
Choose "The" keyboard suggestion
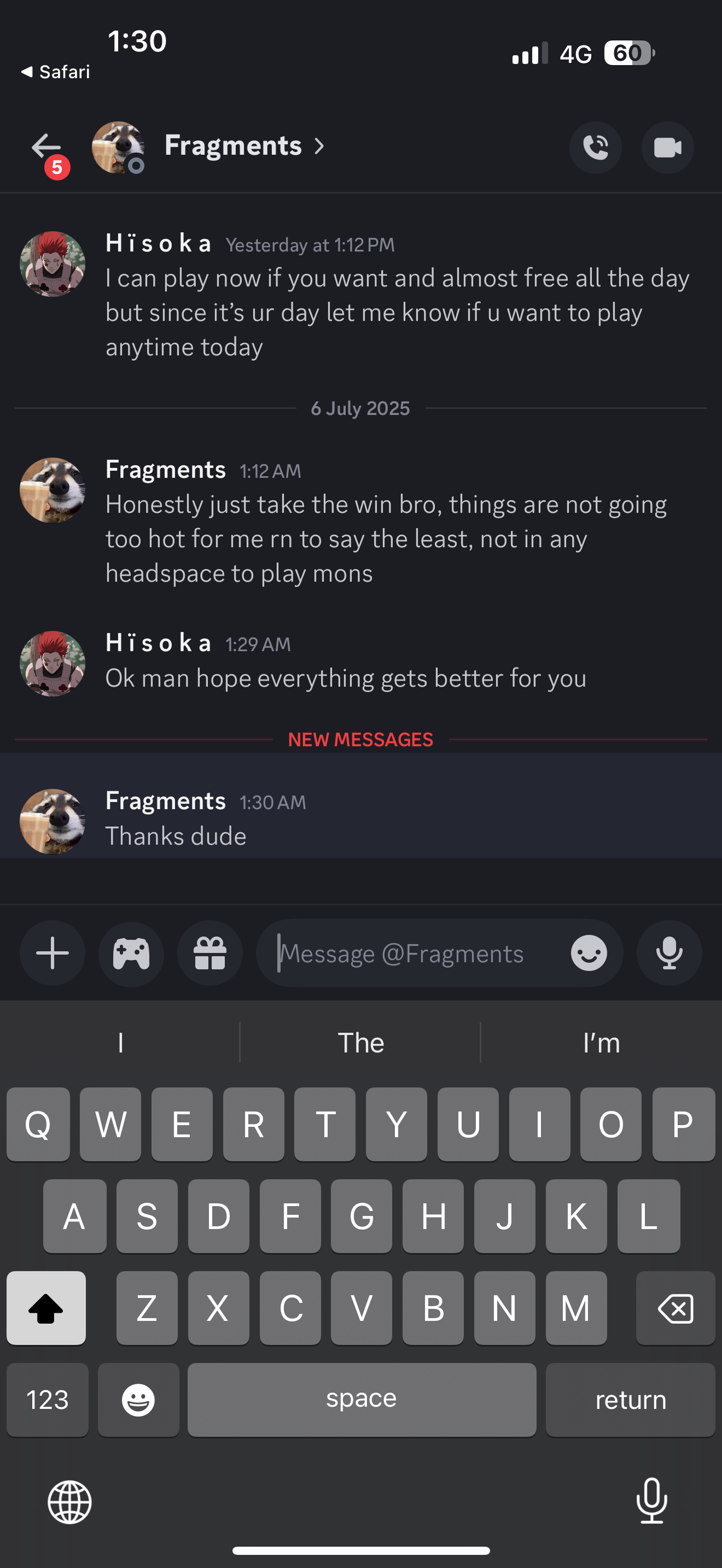click(361, 1043)
